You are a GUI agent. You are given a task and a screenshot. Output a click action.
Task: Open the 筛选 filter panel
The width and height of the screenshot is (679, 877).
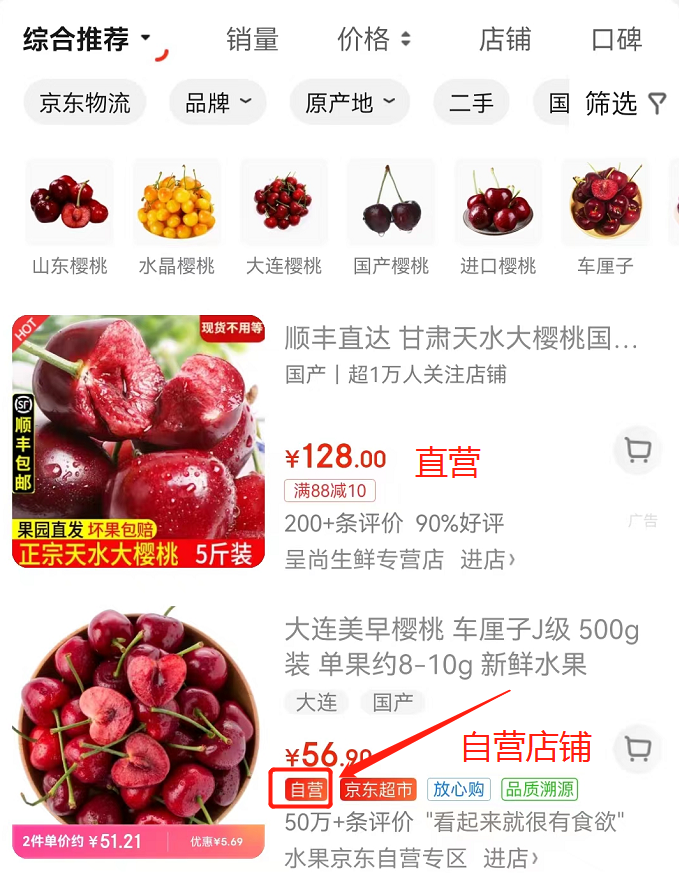[624, 102]
